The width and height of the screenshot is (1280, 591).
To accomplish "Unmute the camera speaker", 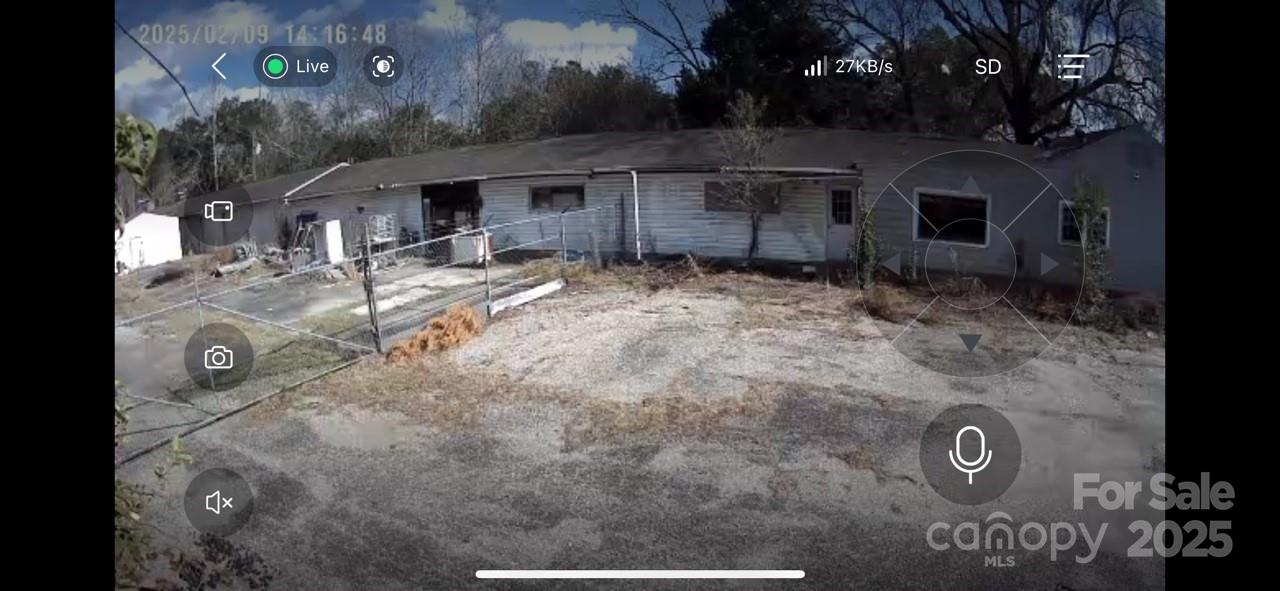I will click(218, 502).
